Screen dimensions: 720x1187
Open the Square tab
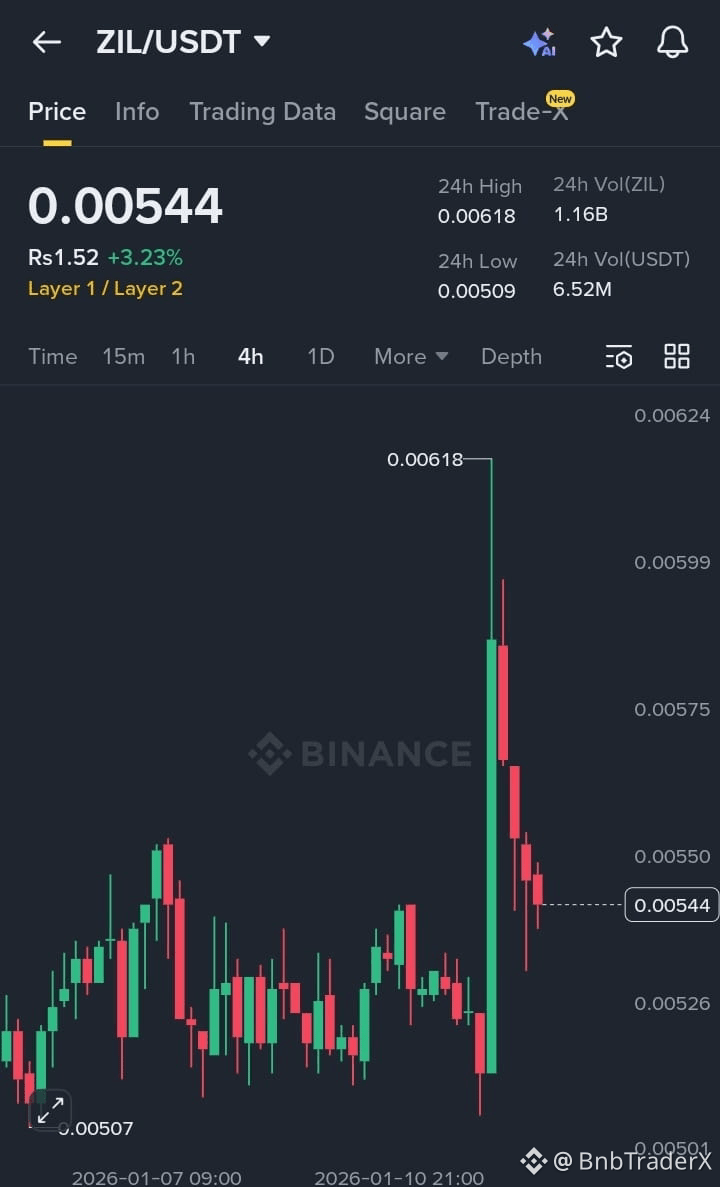[404, 112]
